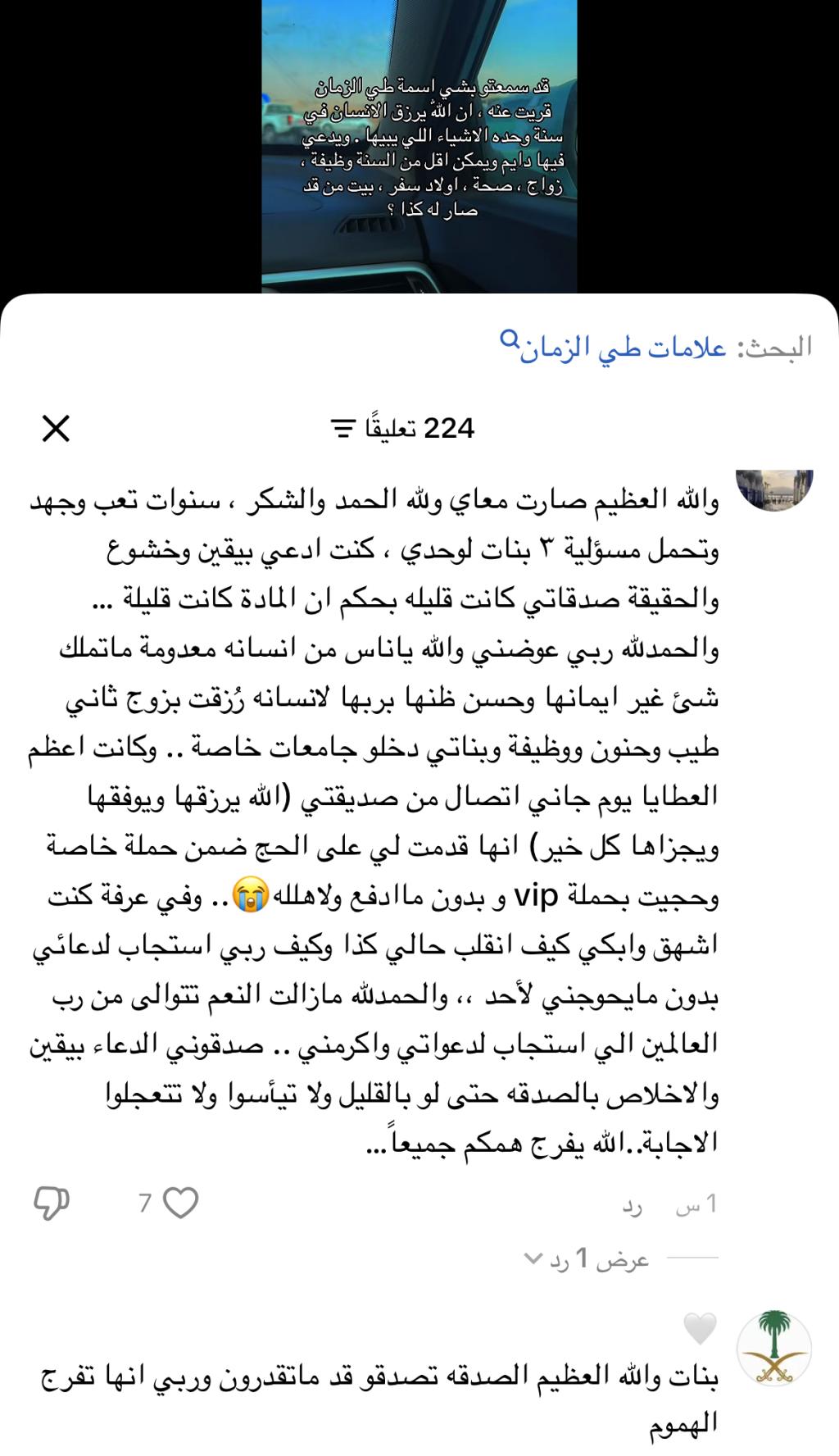
Task: Reply to the long comment via رد
Action: [632, 1207]
